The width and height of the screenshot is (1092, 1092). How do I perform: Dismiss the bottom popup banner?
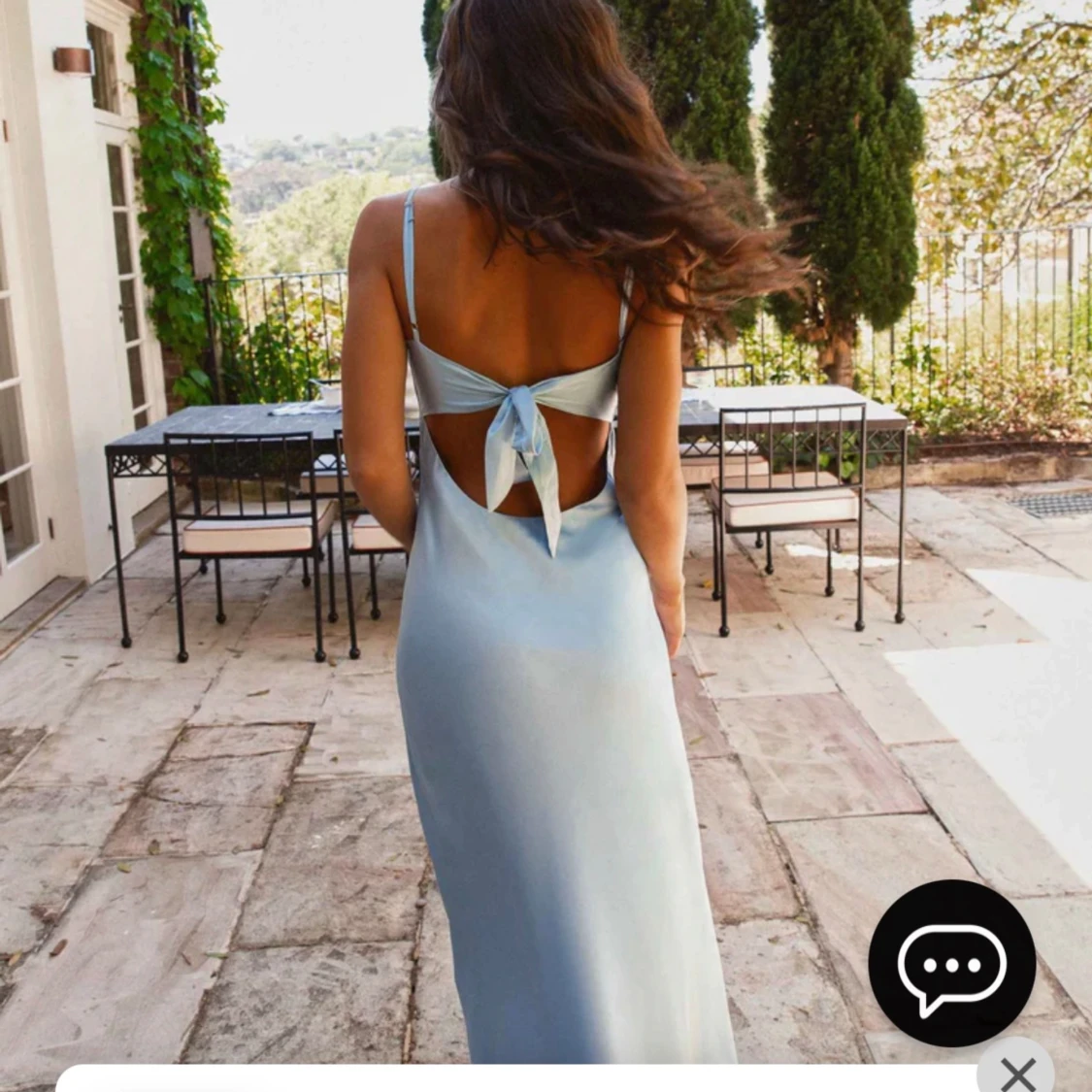(x=1017, y=1074)
